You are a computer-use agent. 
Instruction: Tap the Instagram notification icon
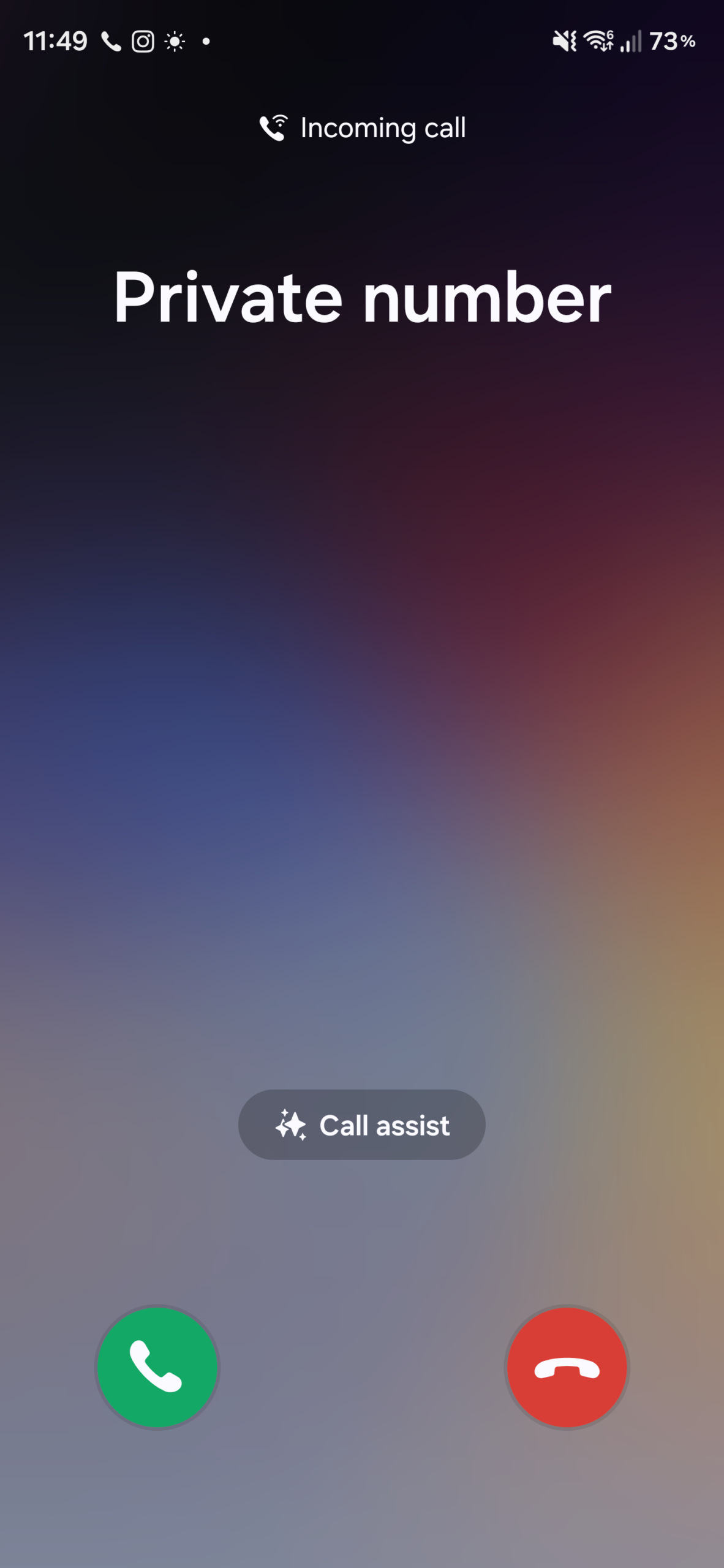tap(142, 41)
